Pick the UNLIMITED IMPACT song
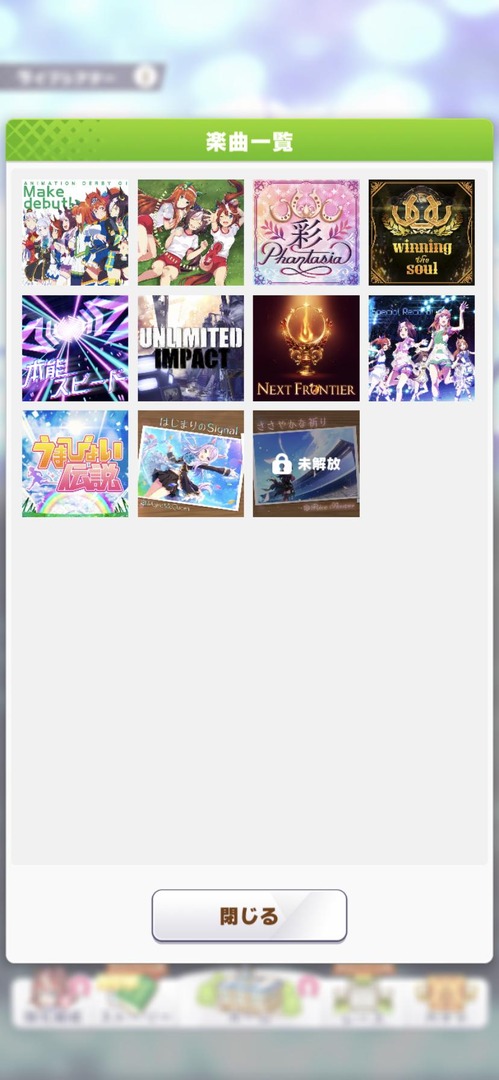Viewport: 499px width, 1080px height. (191, 349)
